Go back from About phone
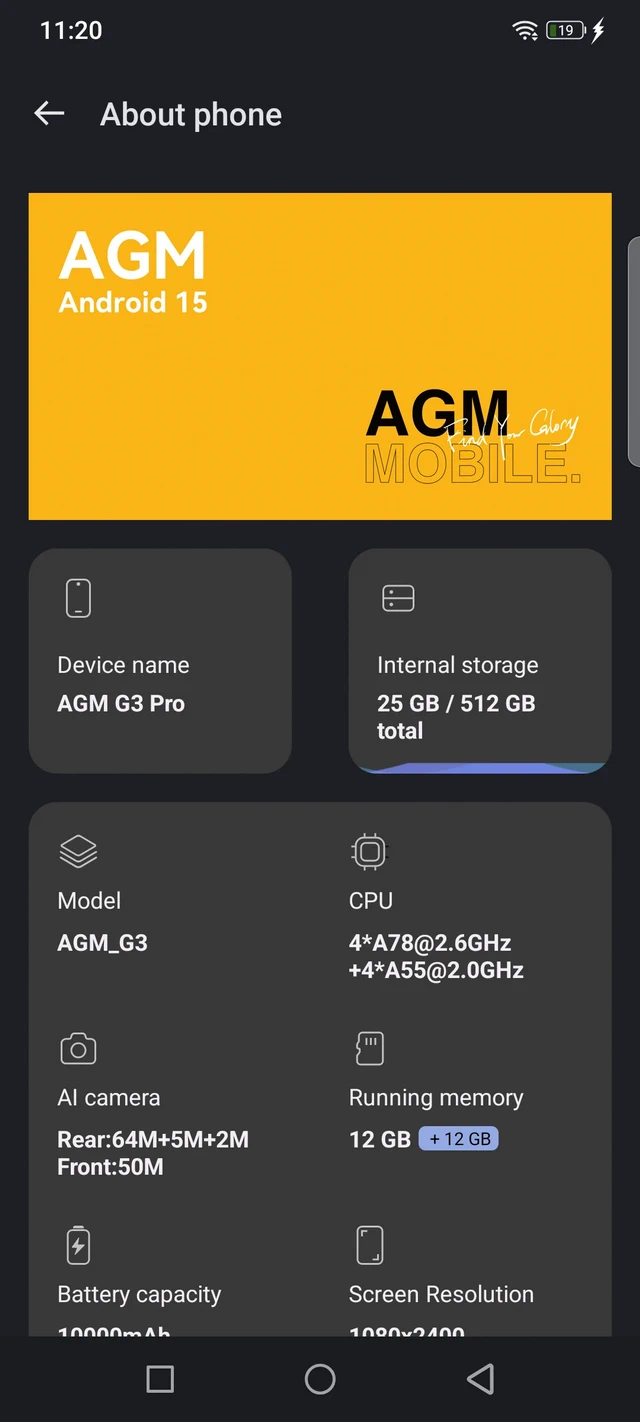 [x=49, y=114]
